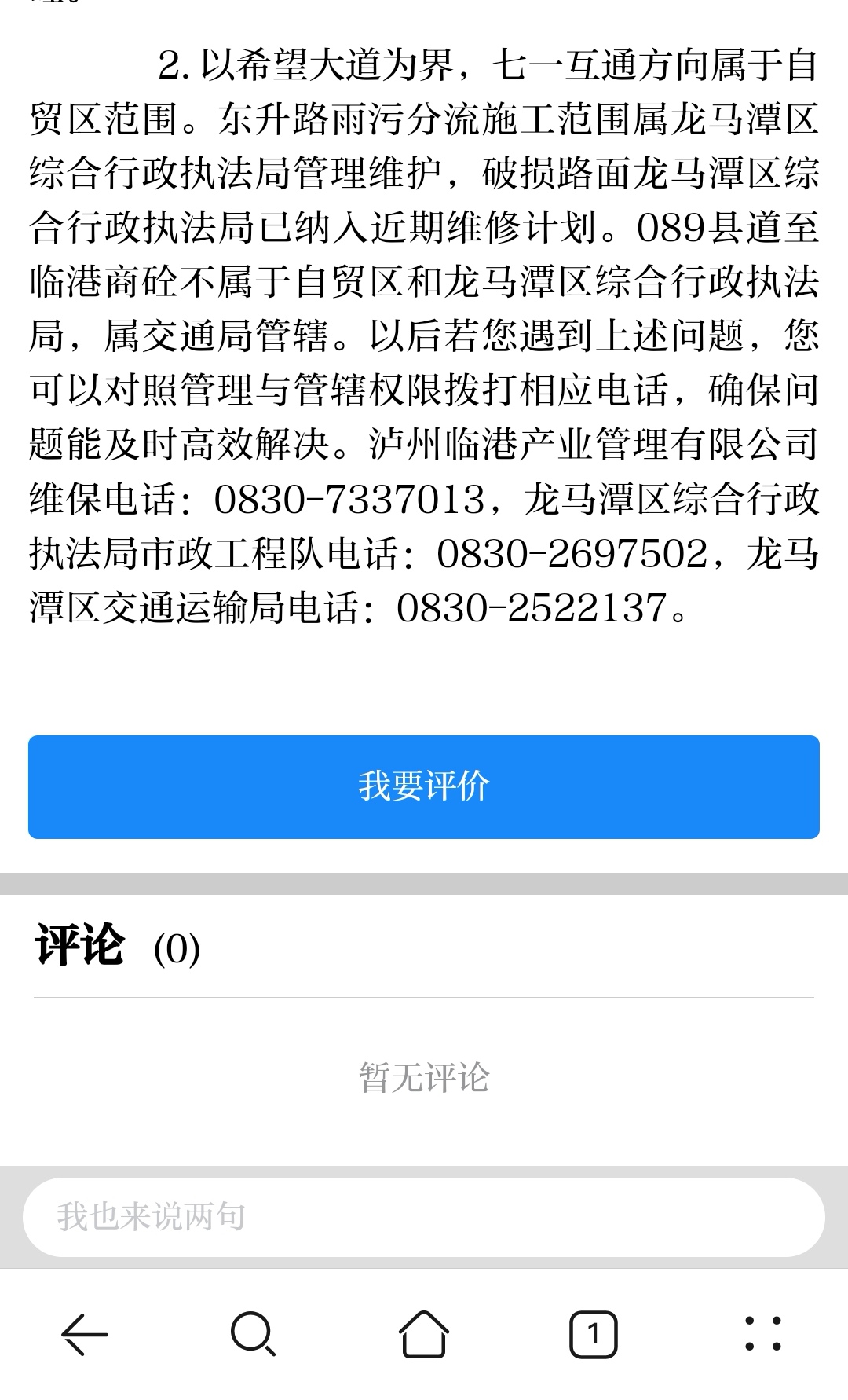This screenshot has height=1400, width=848.
Task: Focus the 我也来说两句 comment field
Action: (424, 1216)
